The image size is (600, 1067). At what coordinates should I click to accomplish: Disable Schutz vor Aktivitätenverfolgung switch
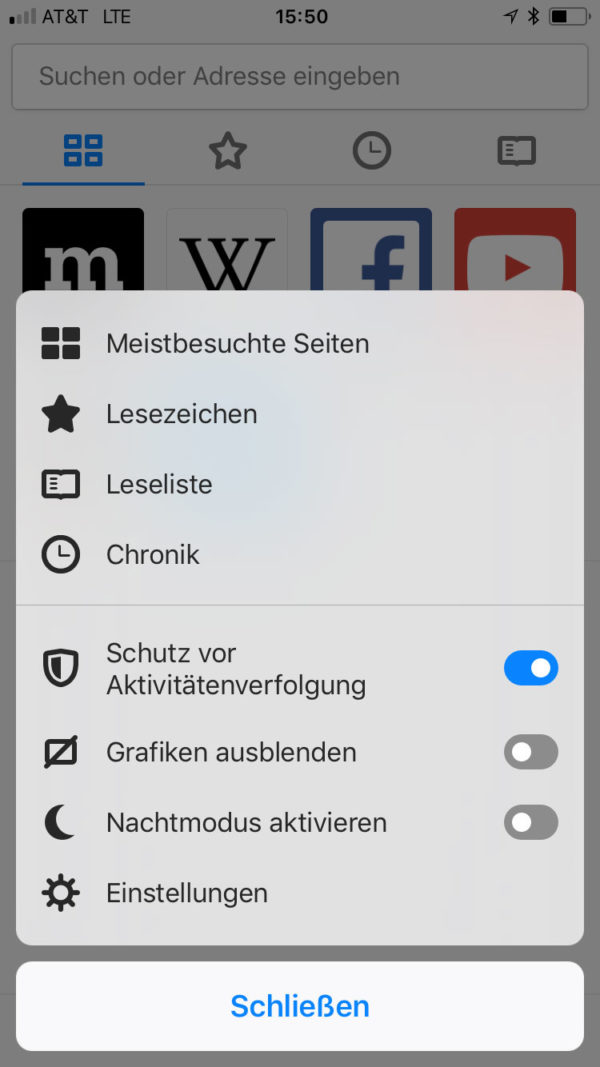530,668
